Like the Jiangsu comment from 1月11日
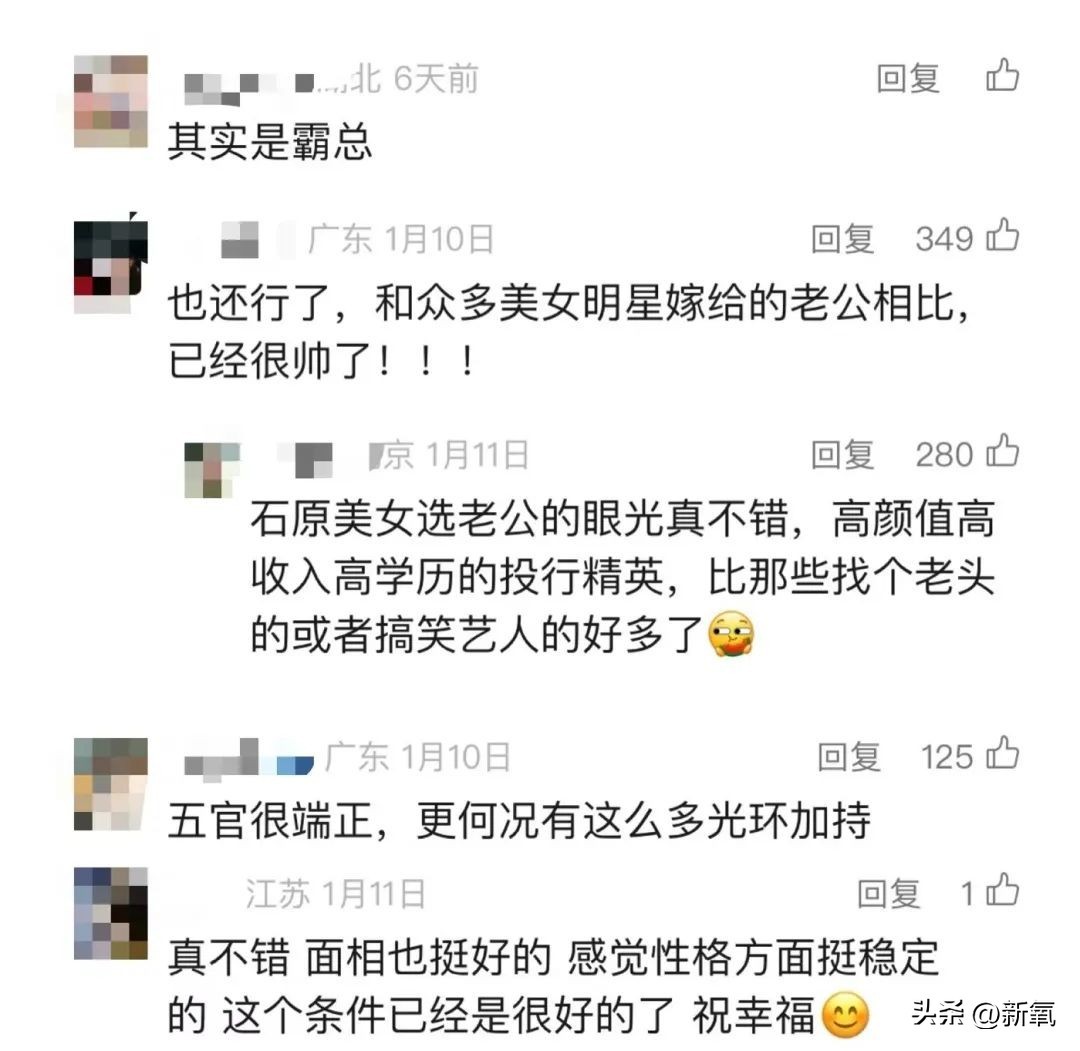The width and height of the screenshot is (1080, 1051). point(1002,891)
